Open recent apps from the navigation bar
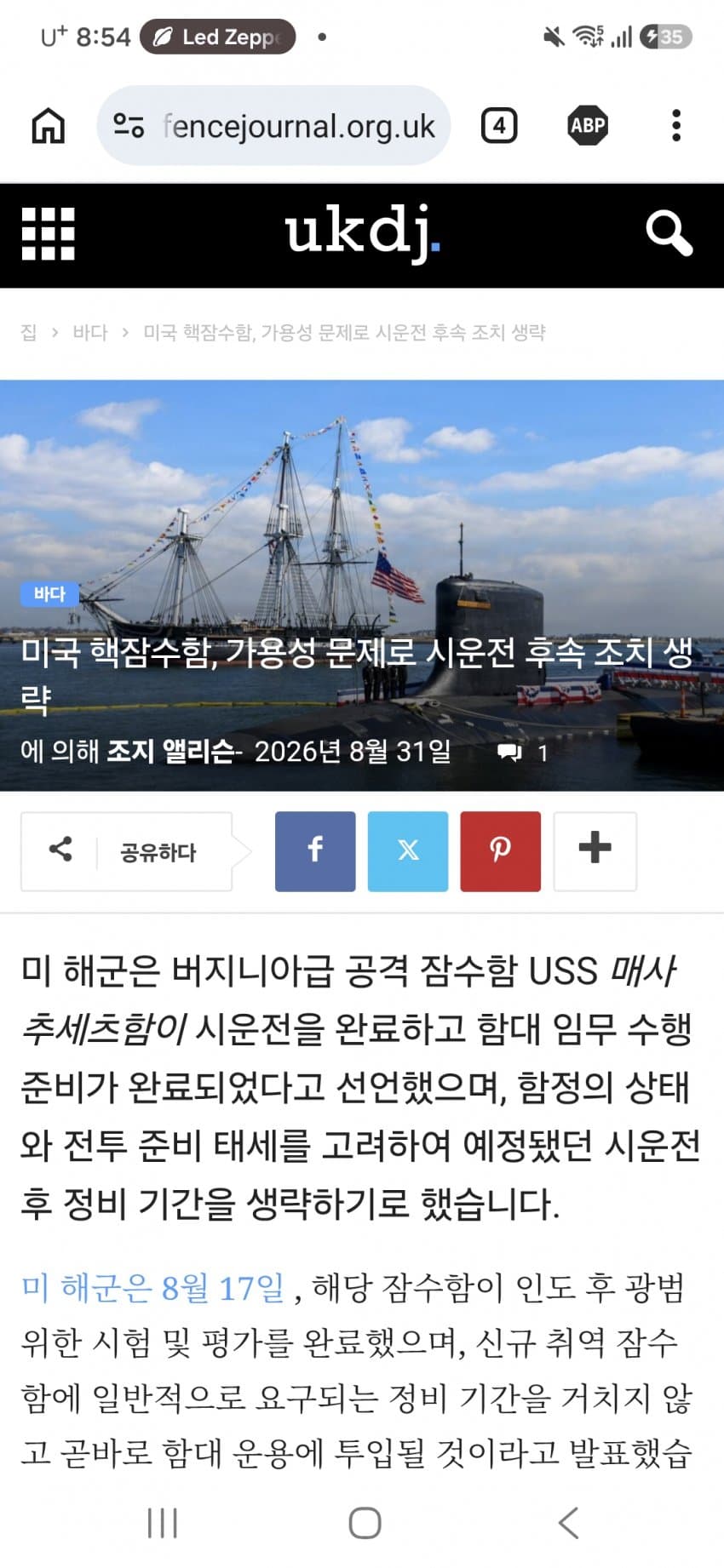Viewport: 724px width, 1568px height. tap(163, 1523)
